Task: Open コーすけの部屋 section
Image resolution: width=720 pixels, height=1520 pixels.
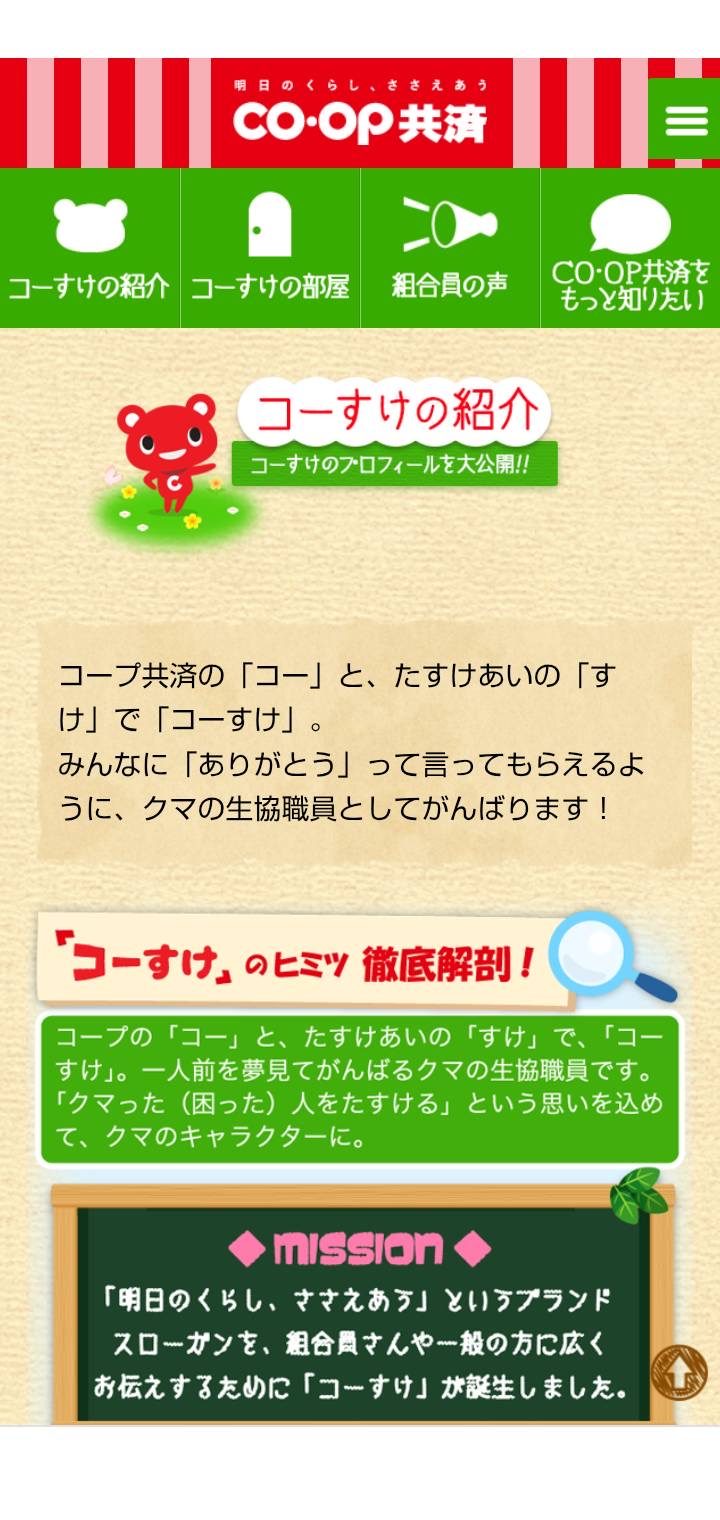Action: [270, 248]
